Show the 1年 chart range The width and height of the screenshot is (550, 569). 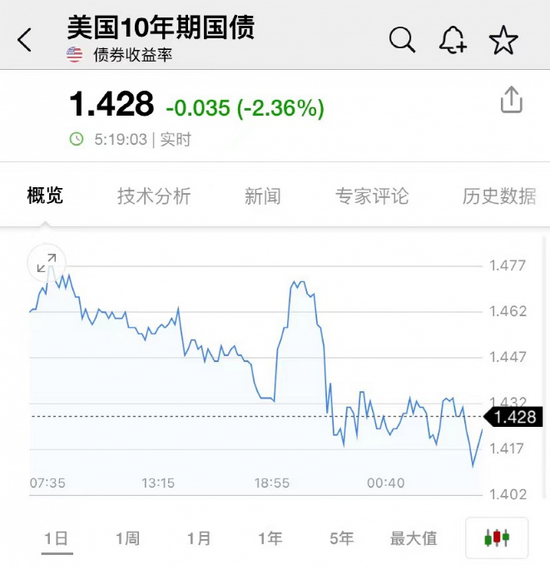click(270, 539)
